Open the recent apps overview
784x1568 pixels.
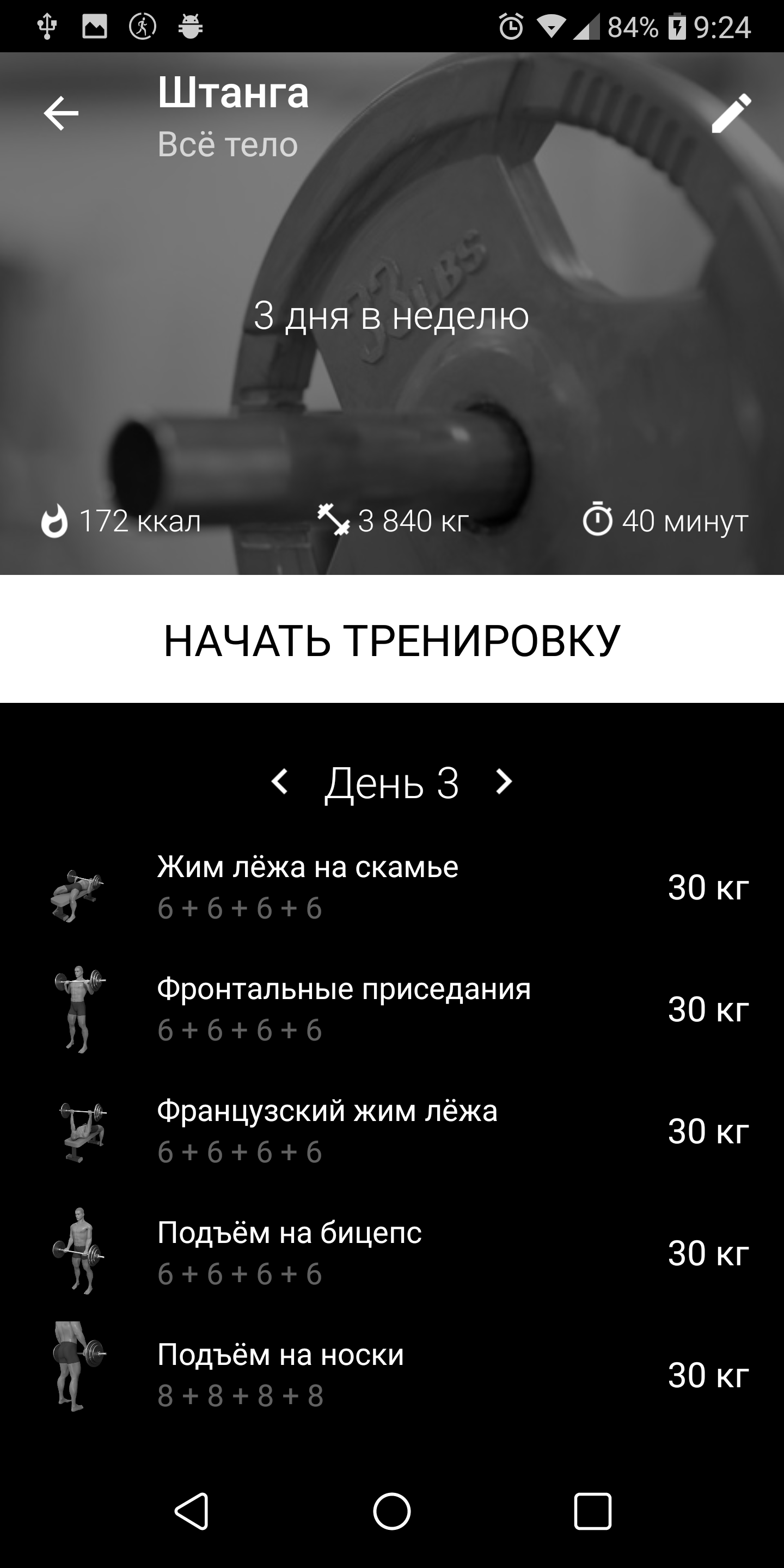[592, 1511]
